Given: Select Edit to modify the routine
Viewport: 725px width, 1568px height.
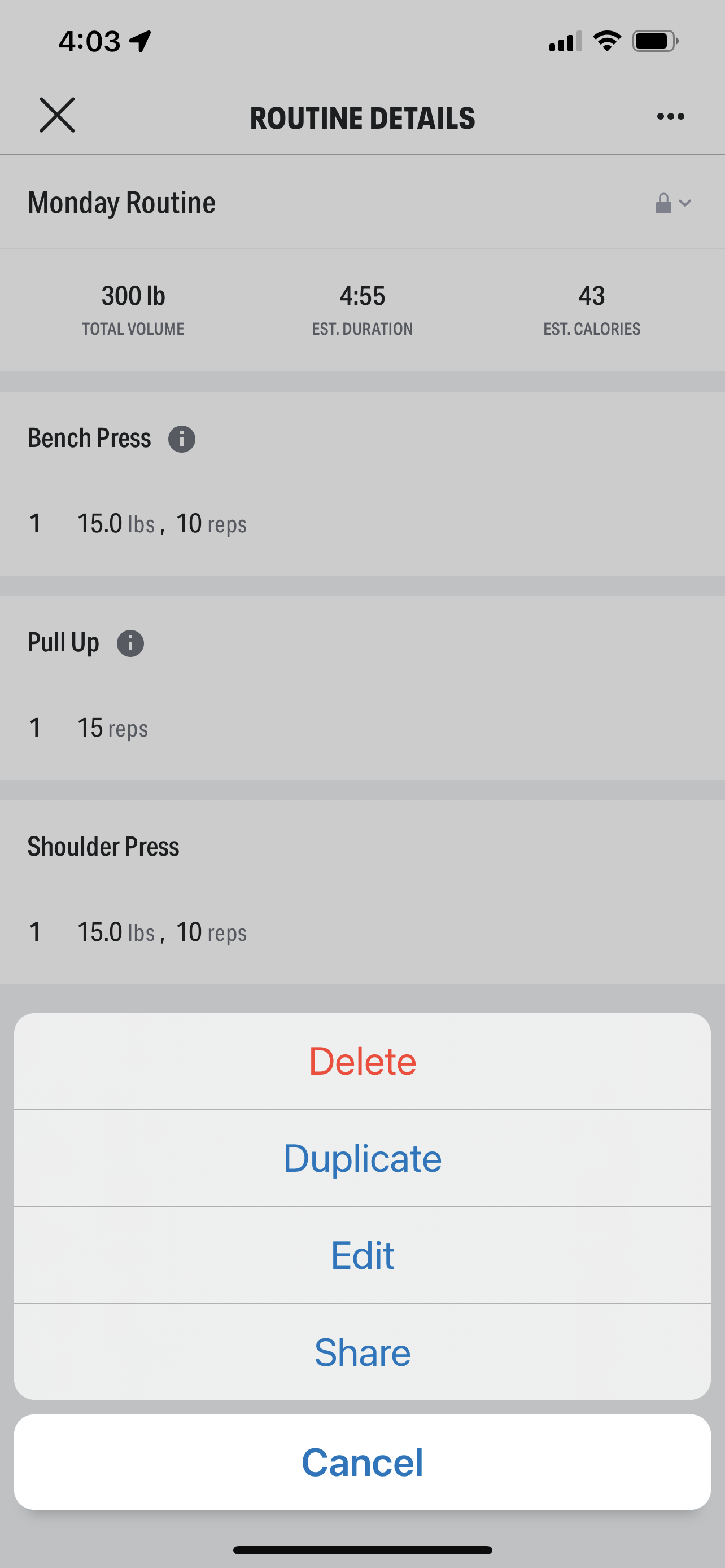Looking at the screenshot, I should point(362,1255).
